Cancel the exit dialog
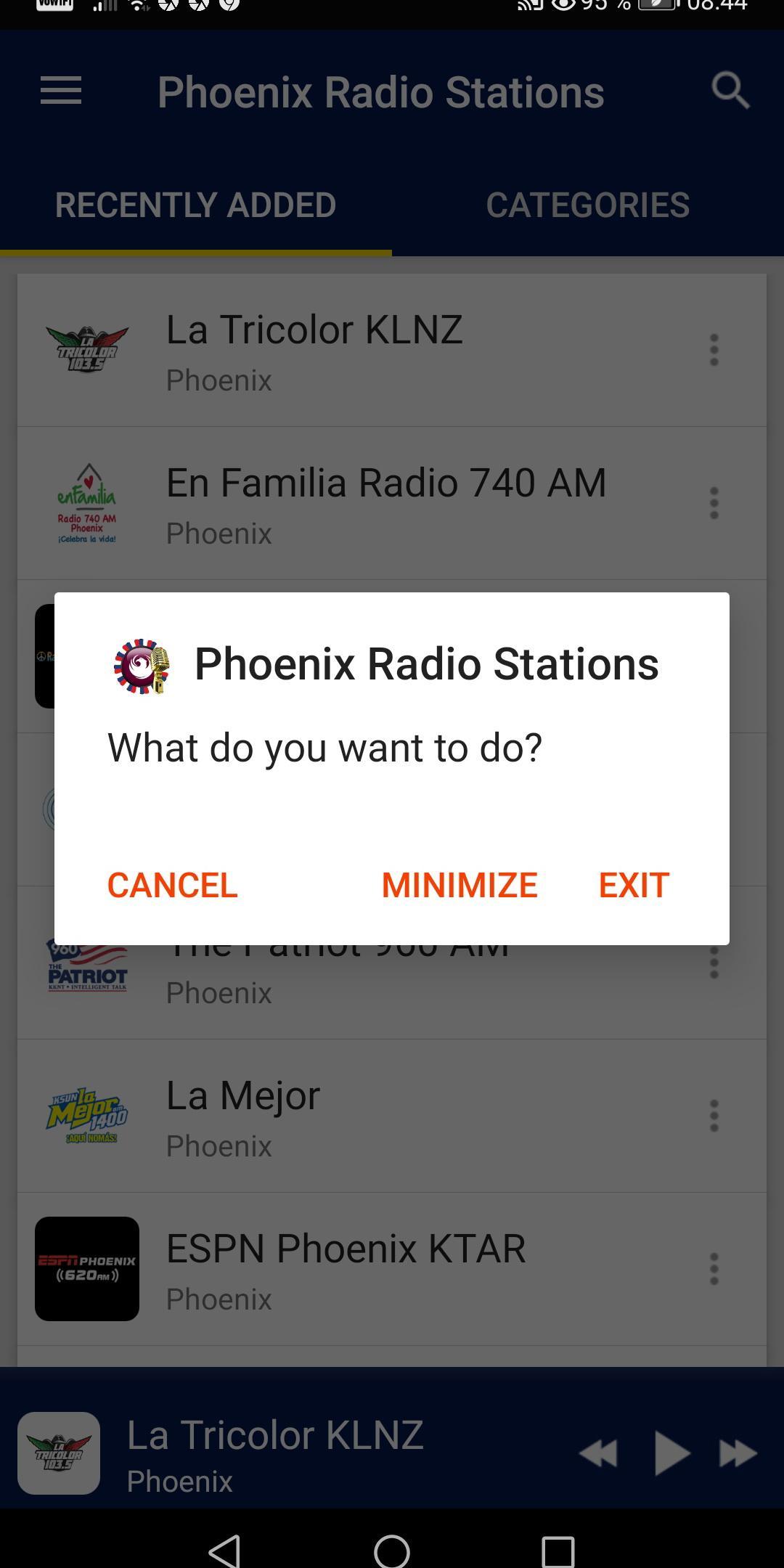Image resolution: width=784 pixels, height=1568 pixels. [x=172, y=885]
